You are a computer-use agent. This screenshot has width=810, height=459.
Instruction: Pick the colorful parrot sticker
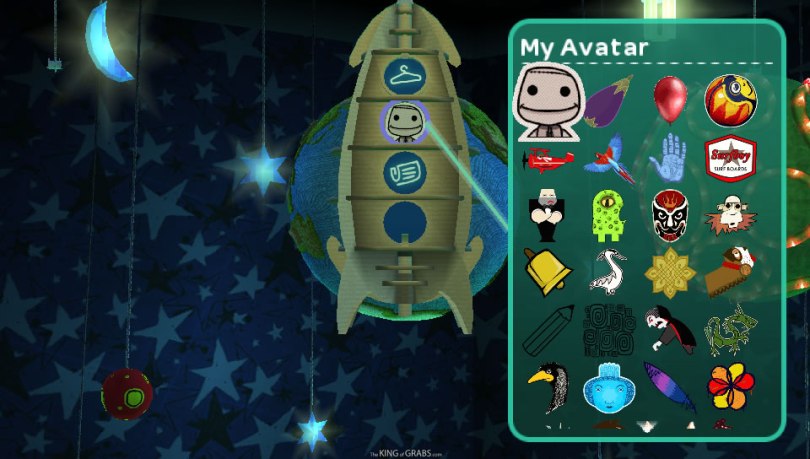point(609,159)
